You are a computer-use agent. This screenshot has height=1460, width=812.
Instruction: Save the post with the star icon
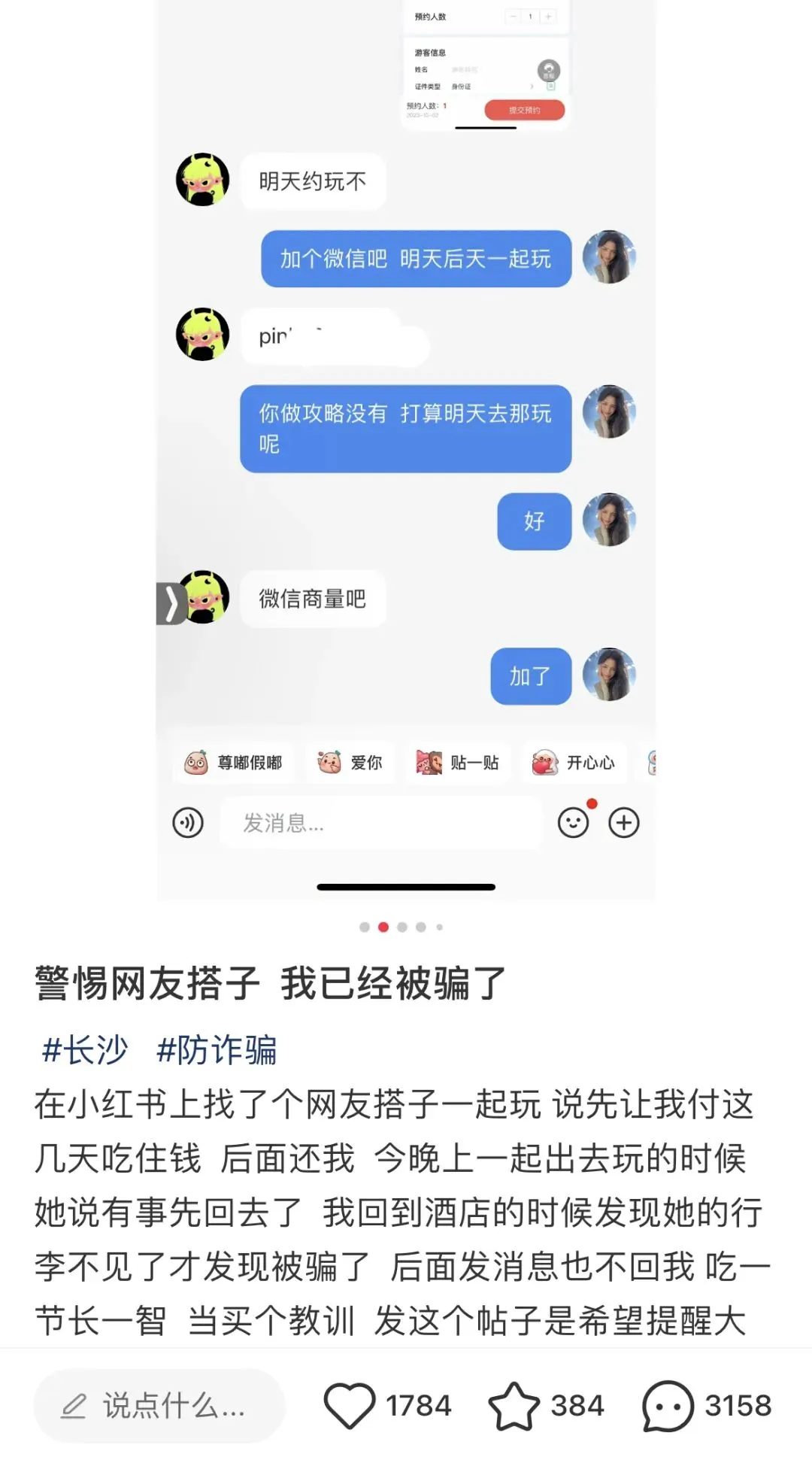point(514,1405)
